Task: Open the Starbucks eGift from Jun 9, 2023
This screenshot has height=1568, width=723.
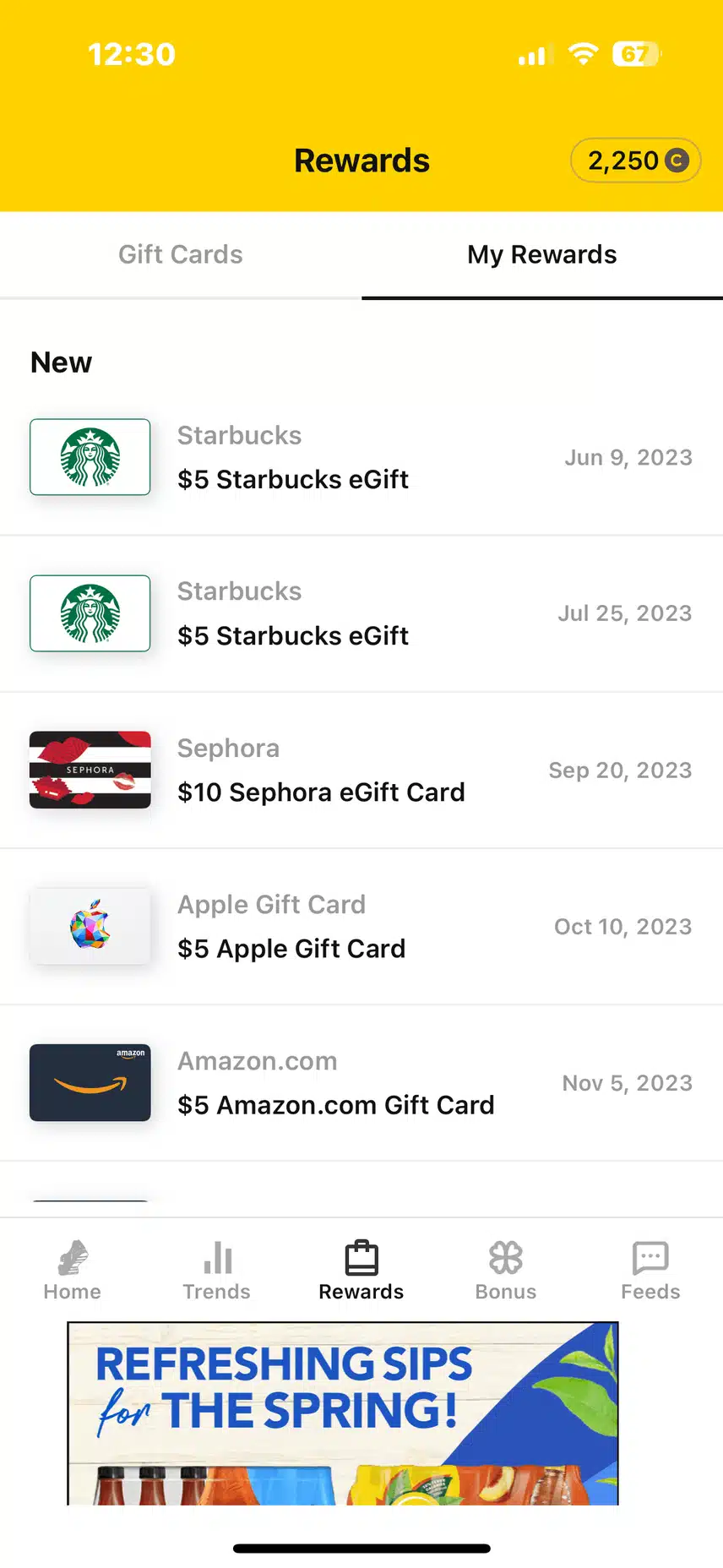Action: (x=361, y=458)
